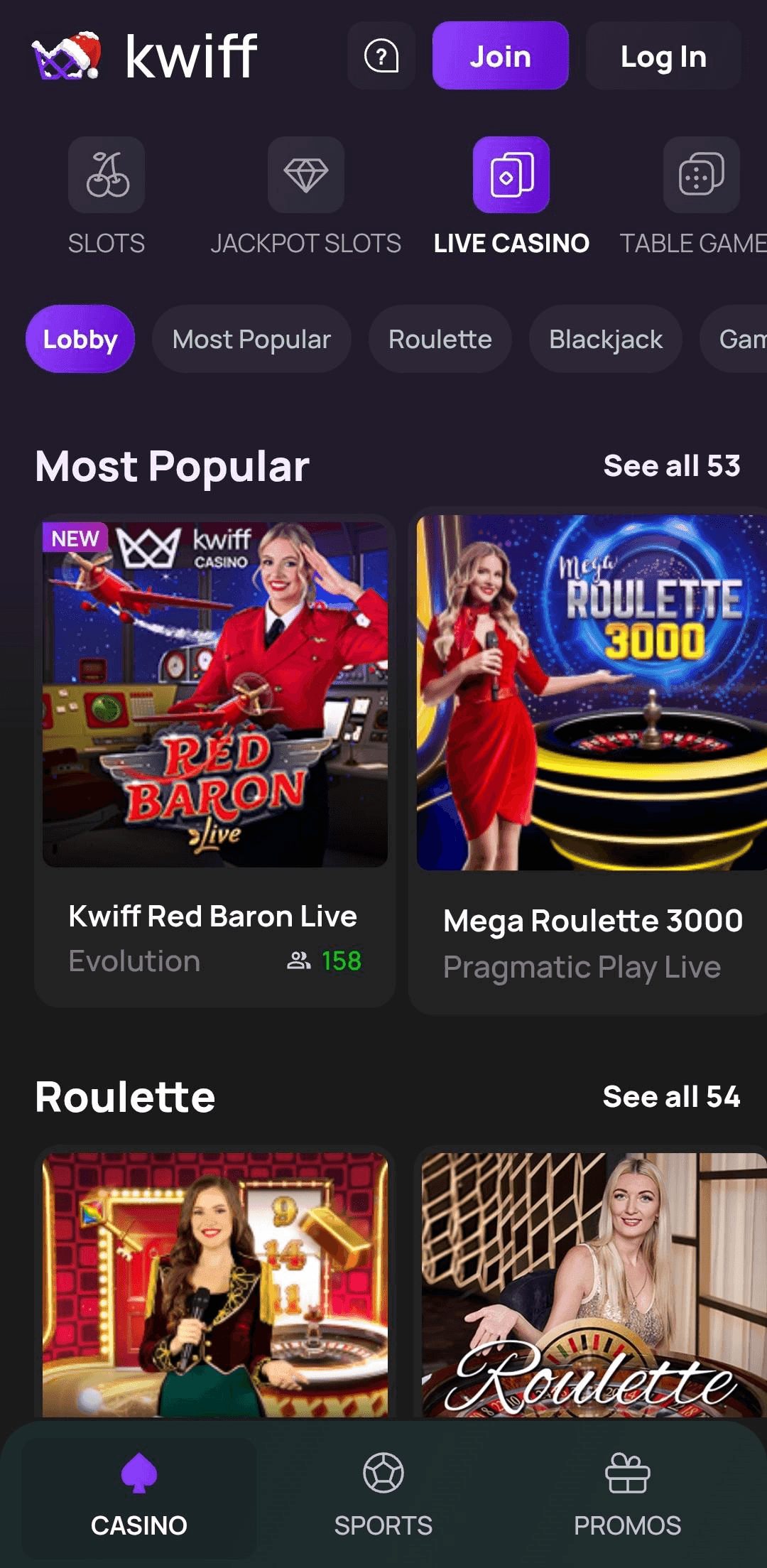Enable the Roulette category filter

point(440,339)
